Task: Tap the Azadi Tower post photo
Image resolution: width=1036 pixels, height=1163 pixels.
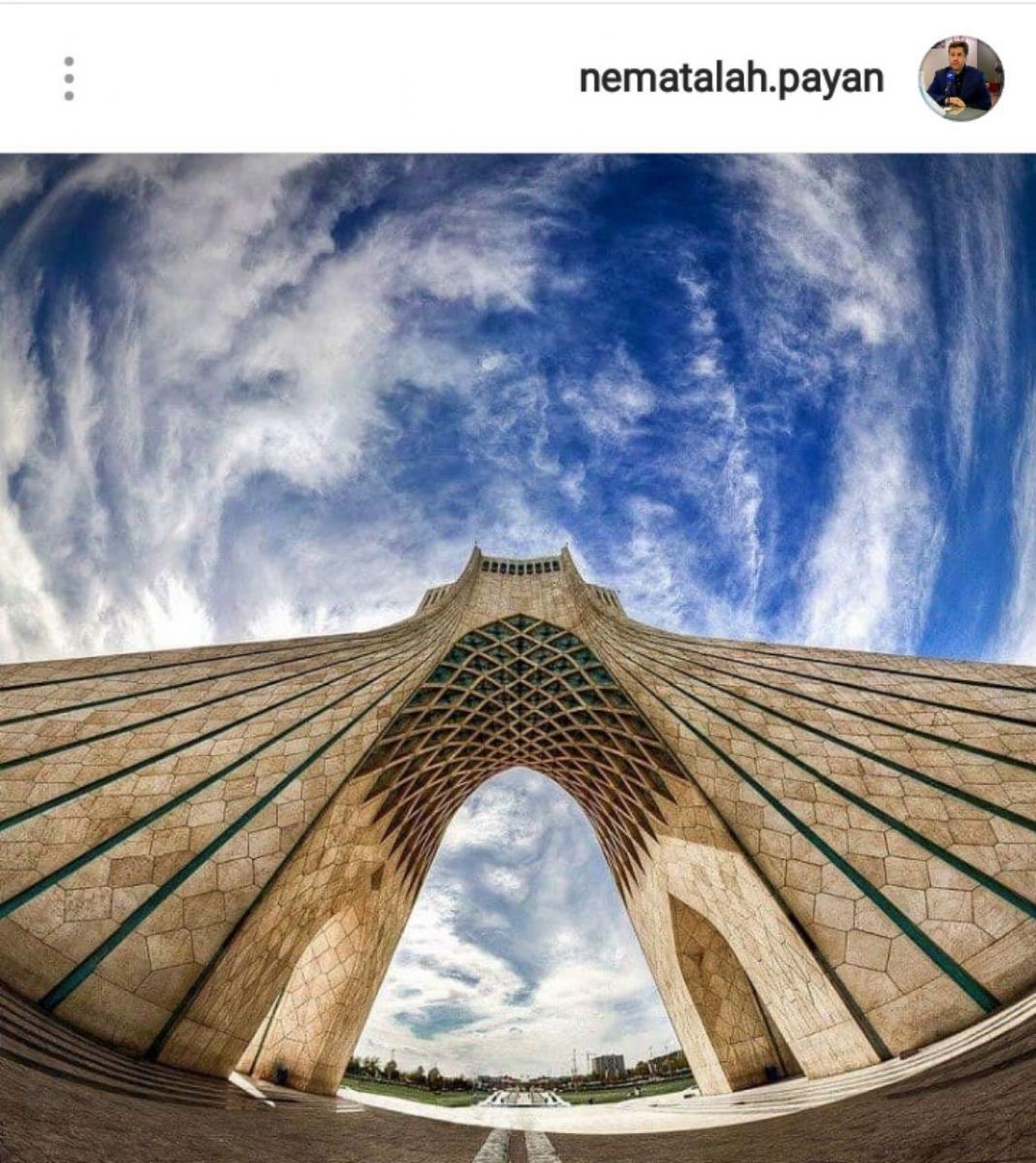Action: pos(518,657)
